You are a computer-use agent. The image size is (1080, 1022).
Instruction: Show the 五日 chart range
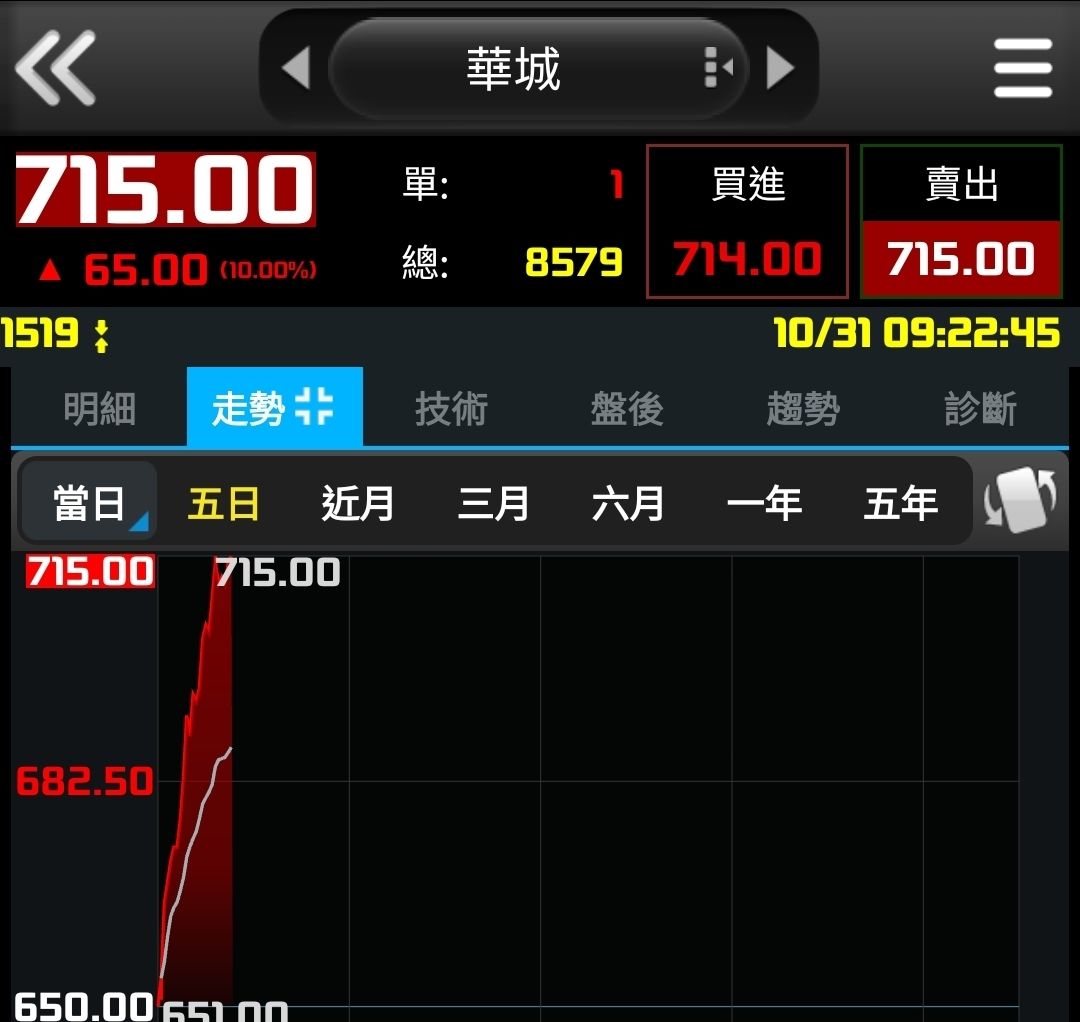(x=224, y=503)
